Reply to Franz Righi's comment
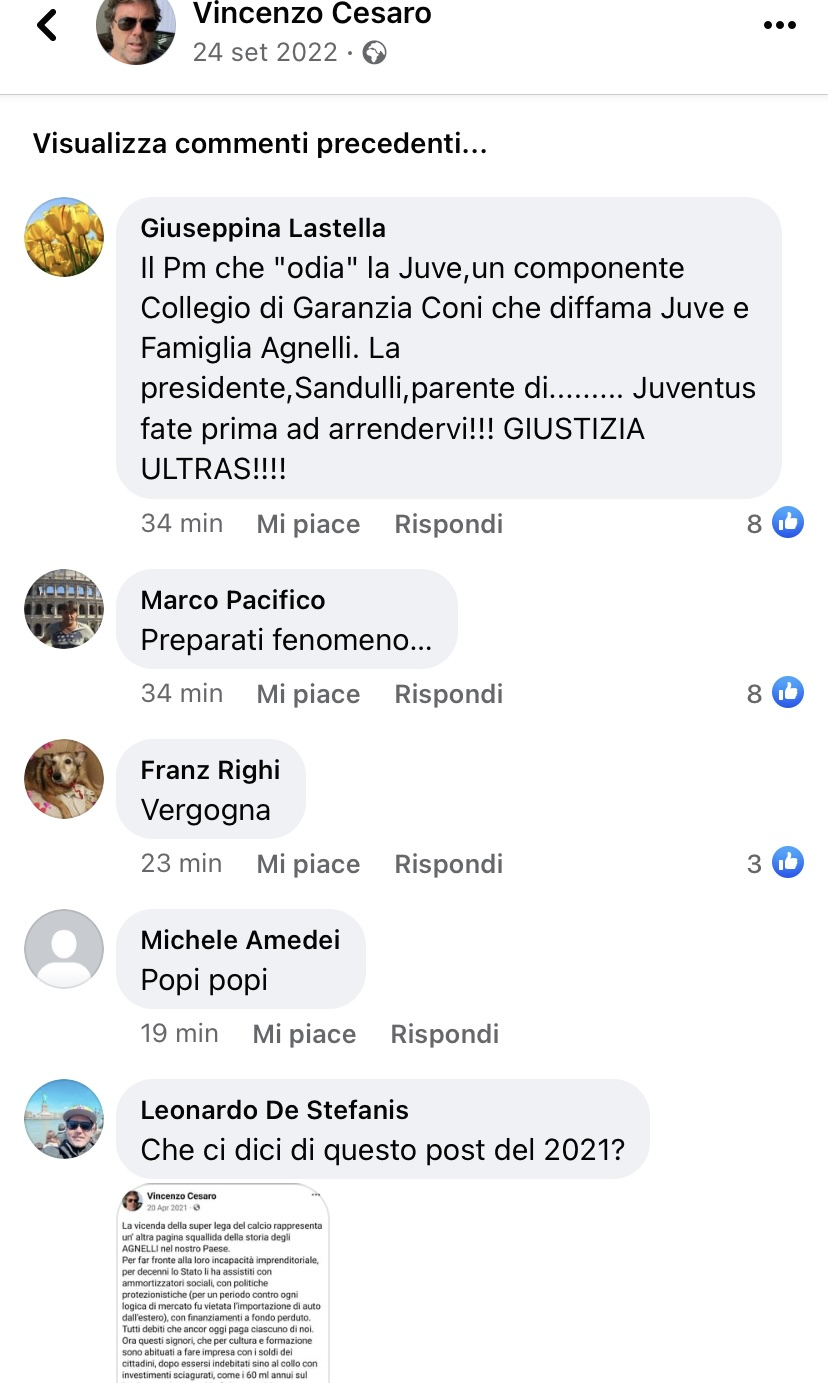Image resolution: width=828 pixels, height=1383 pixels. (449, 864)
